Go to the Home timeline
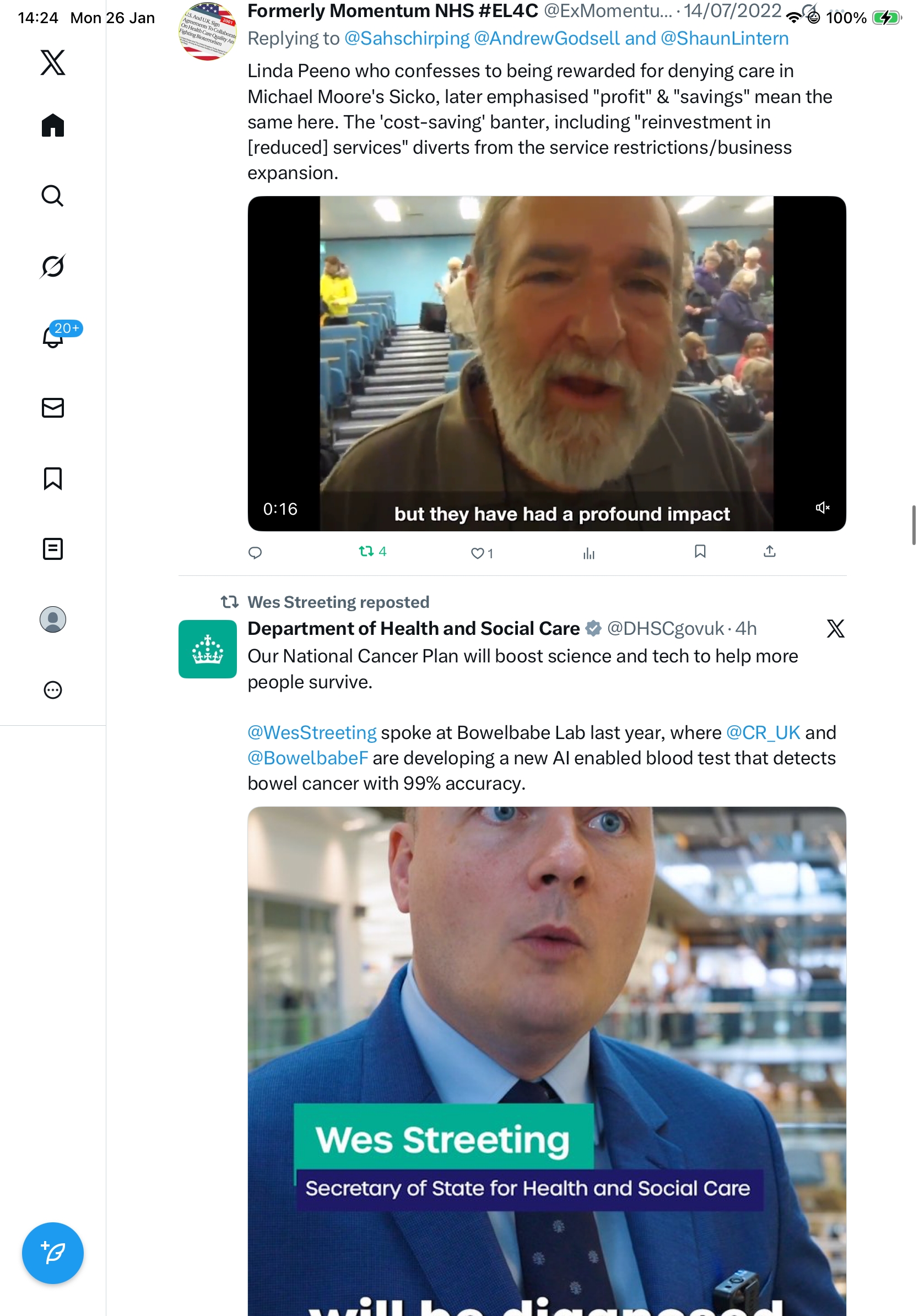The width and height of the screenshot is (919, 1316). point(53,125)
